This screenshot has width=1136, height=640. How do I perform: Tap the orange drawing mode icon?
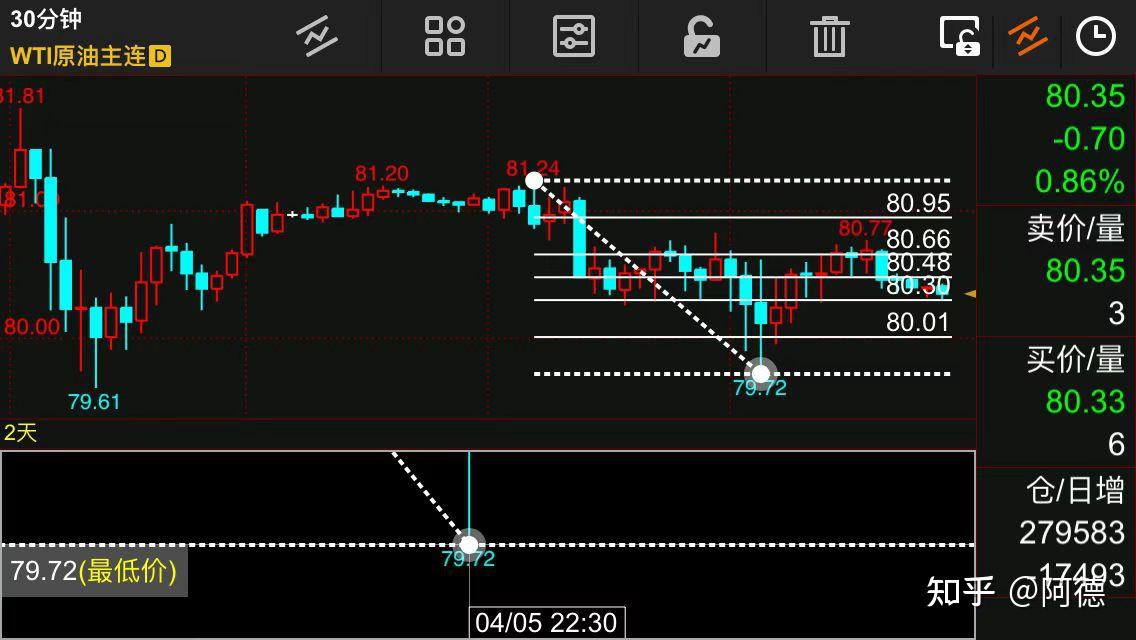(1028, 37)
